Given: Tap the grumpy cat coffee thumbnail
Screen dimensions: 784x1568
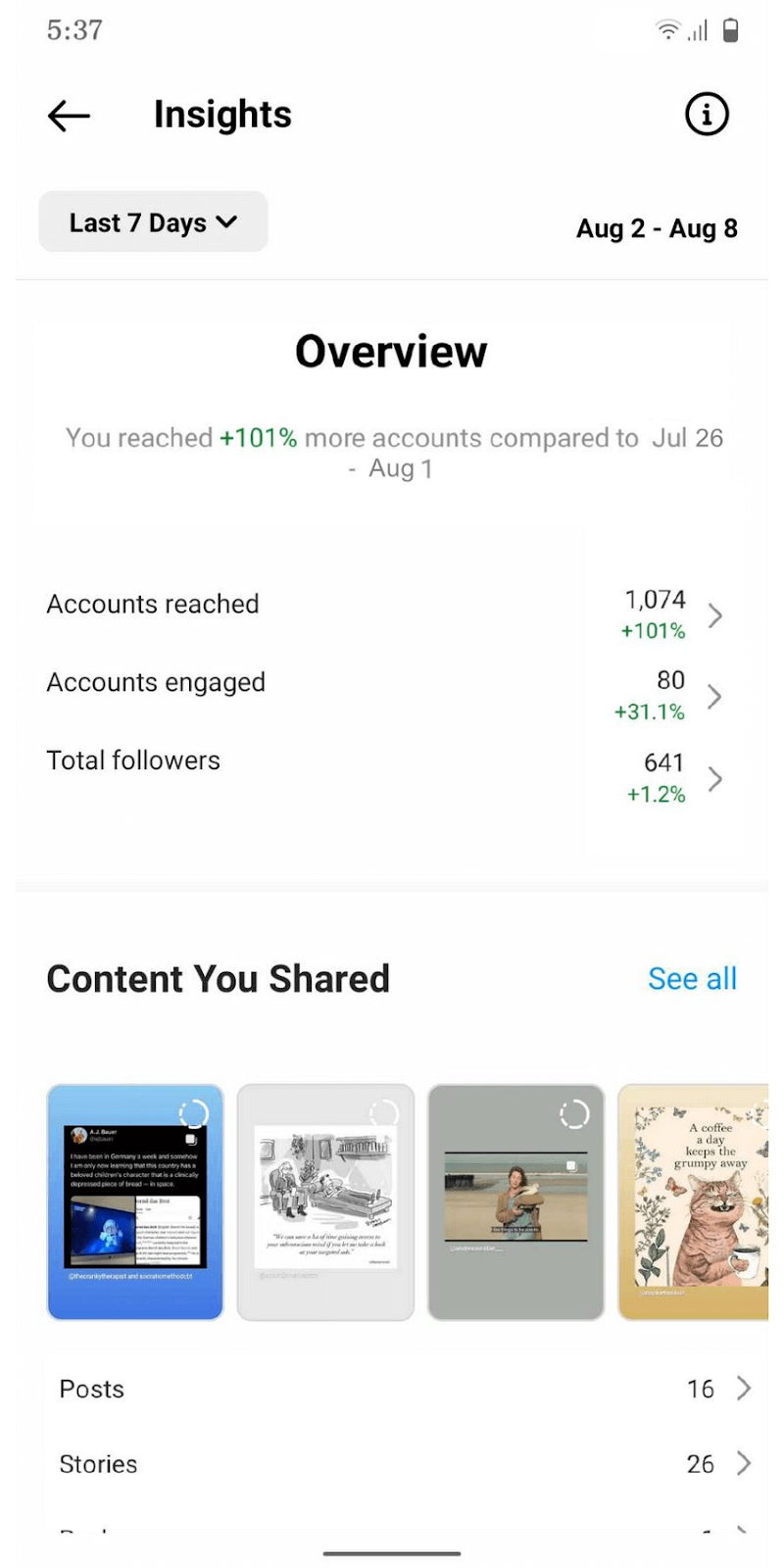Looking at the screenshot, I should 696,1201.
